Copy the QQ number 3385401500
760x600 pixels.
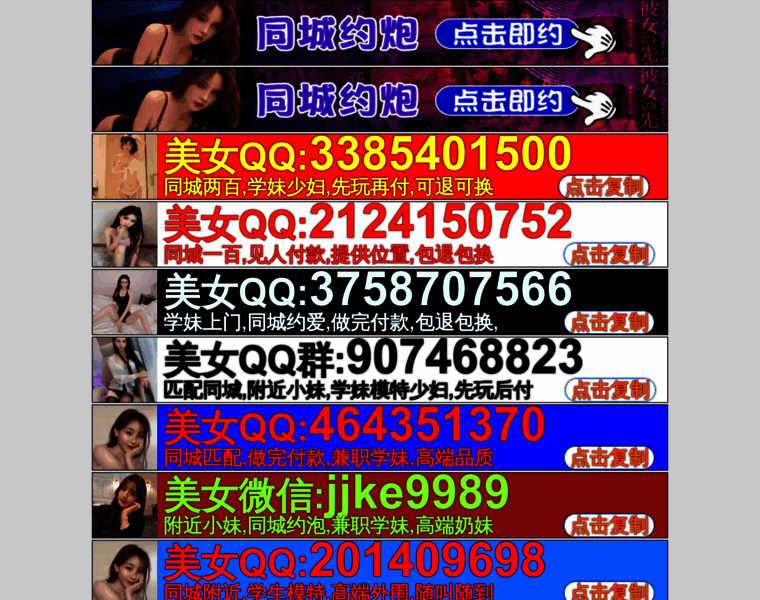pos(603,187)
